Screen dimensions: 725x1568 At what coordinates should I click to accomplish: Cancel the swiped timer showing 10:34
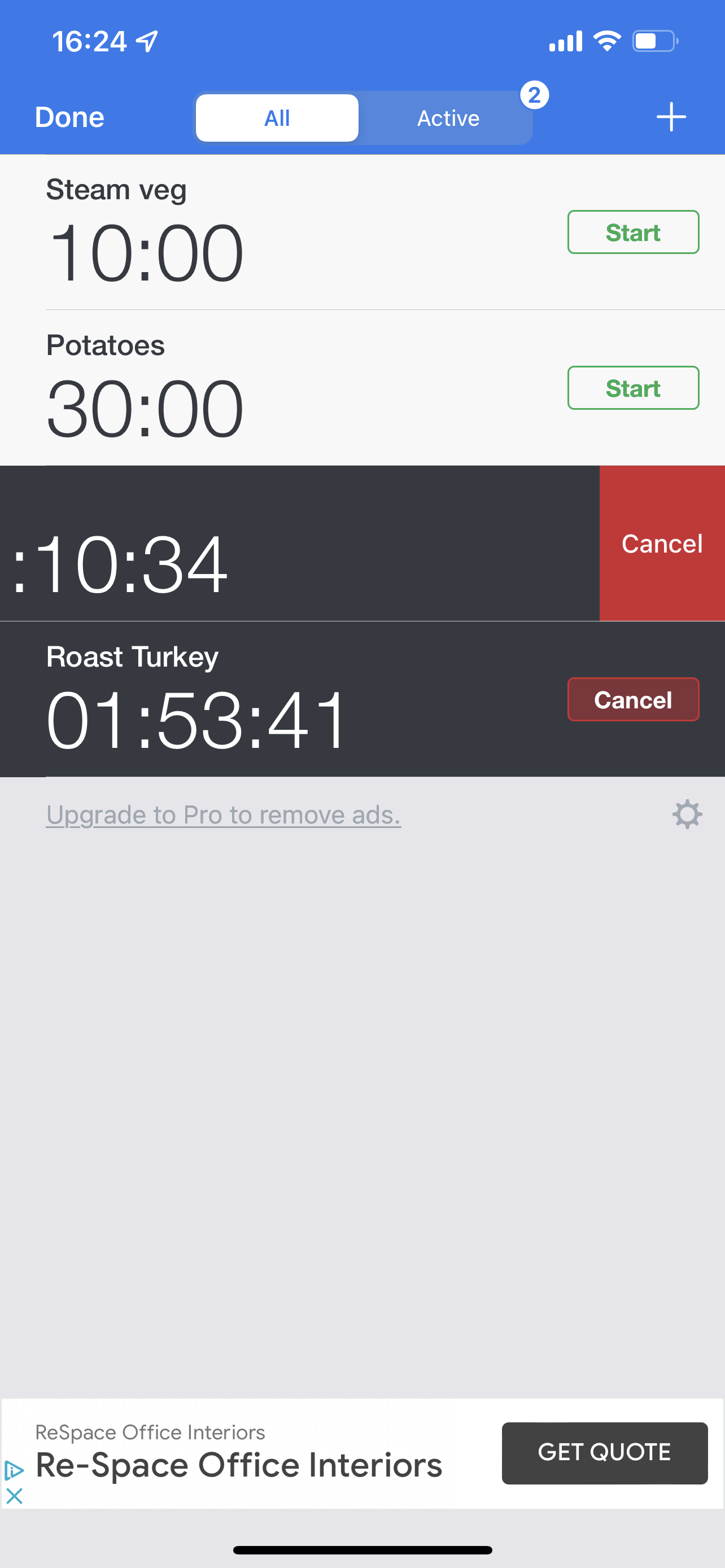click(662, 544)
